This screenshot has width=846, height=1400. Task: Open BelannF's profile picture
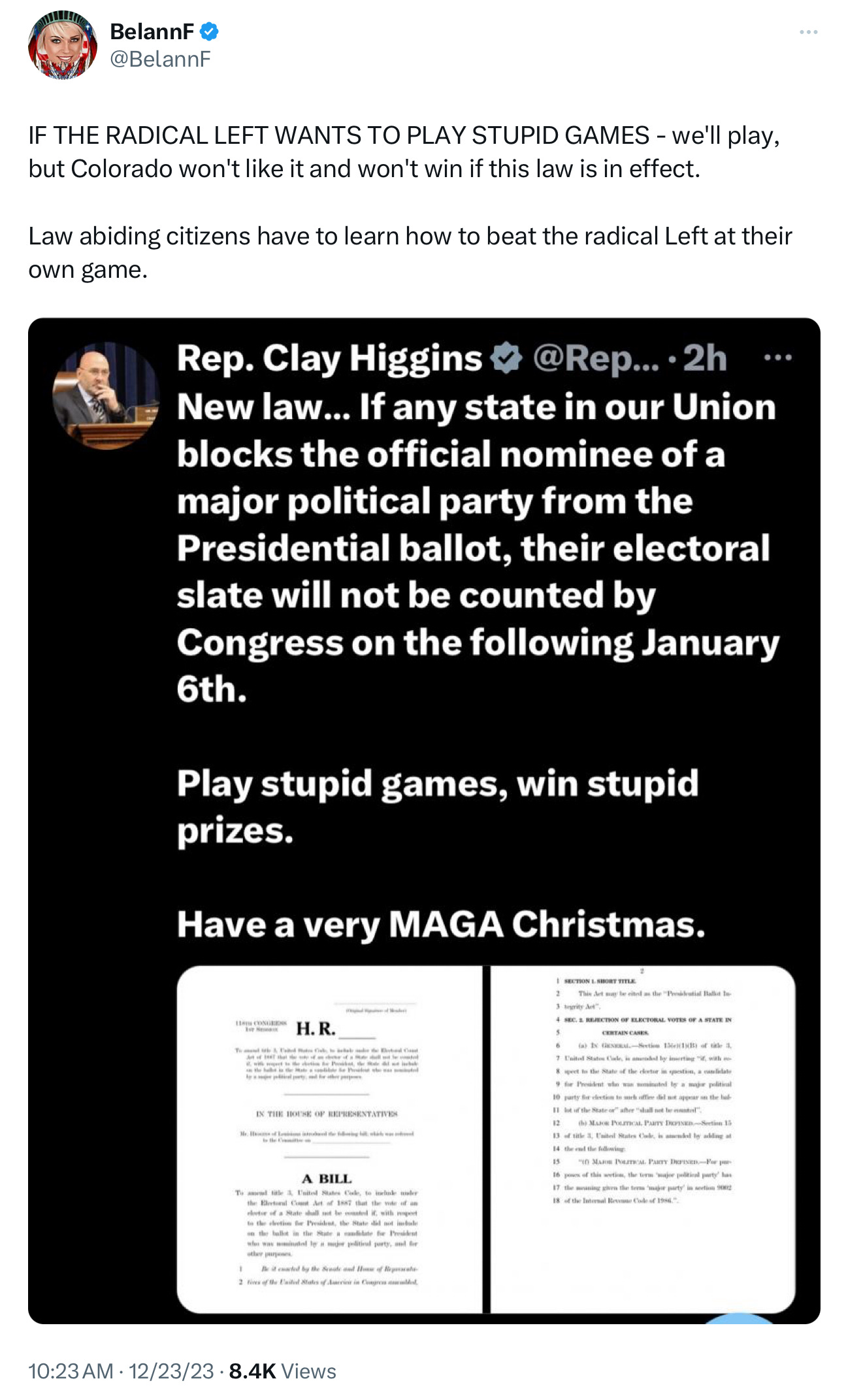point(62,45)
